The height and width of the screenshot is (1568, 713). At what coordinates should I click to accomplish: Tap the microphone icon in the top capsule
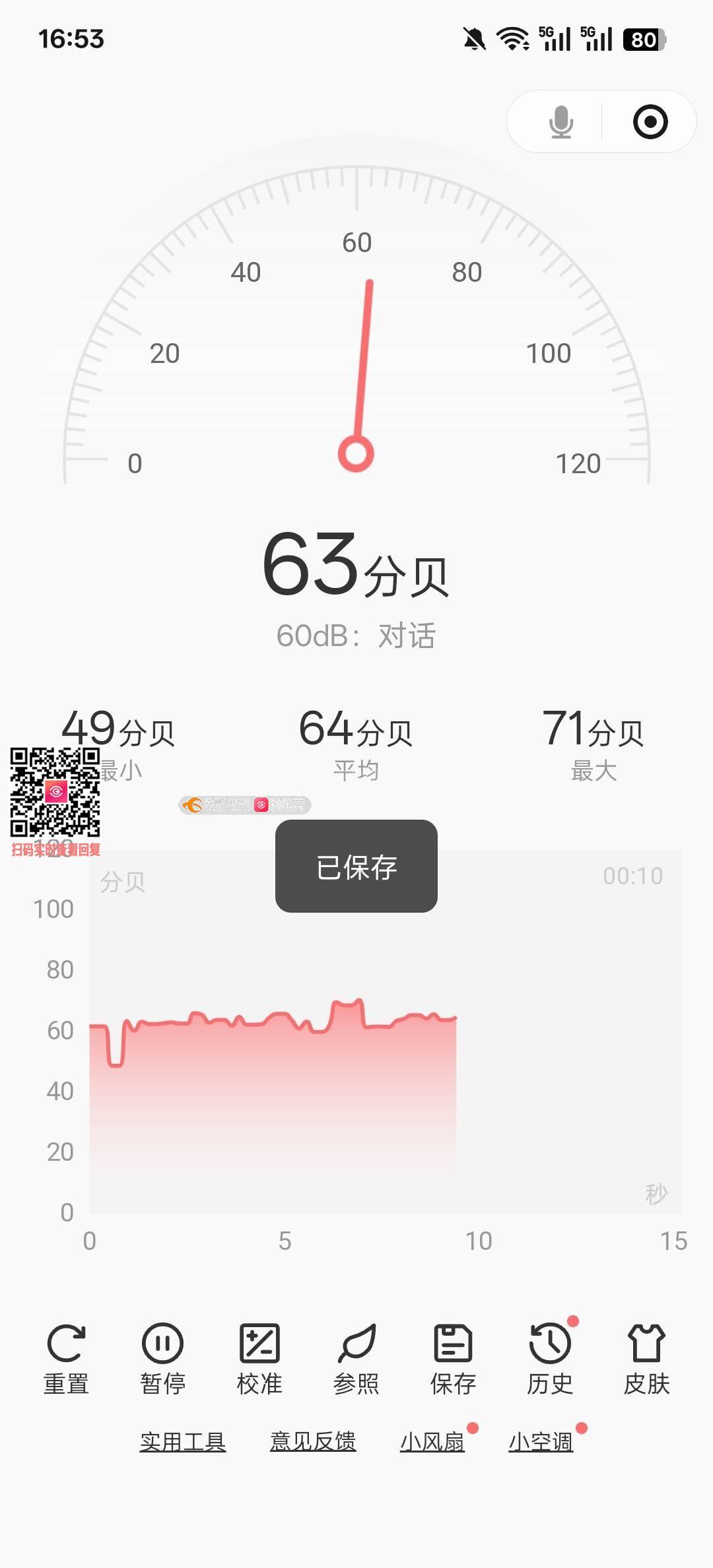pyautogui.click(x=560, y=122)
